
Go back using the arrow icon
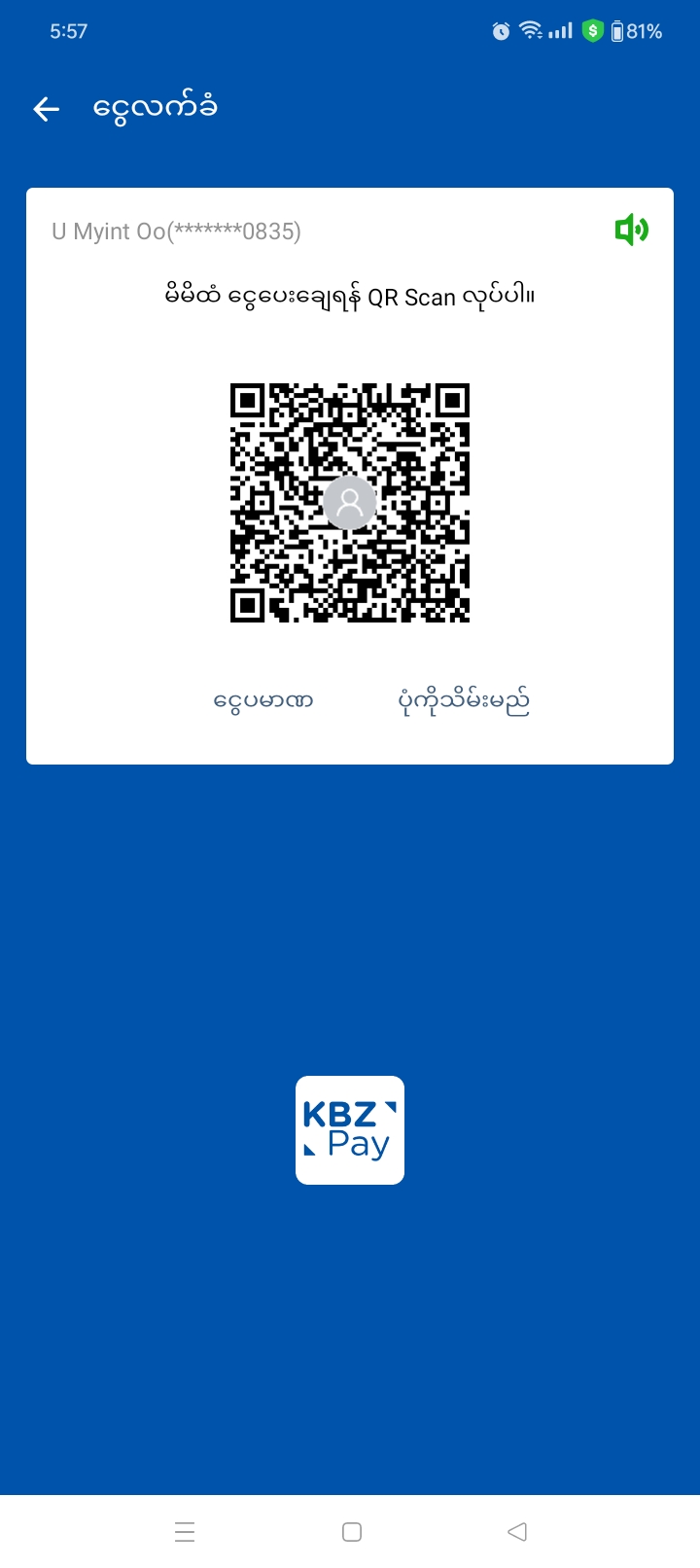click(46, 109)
